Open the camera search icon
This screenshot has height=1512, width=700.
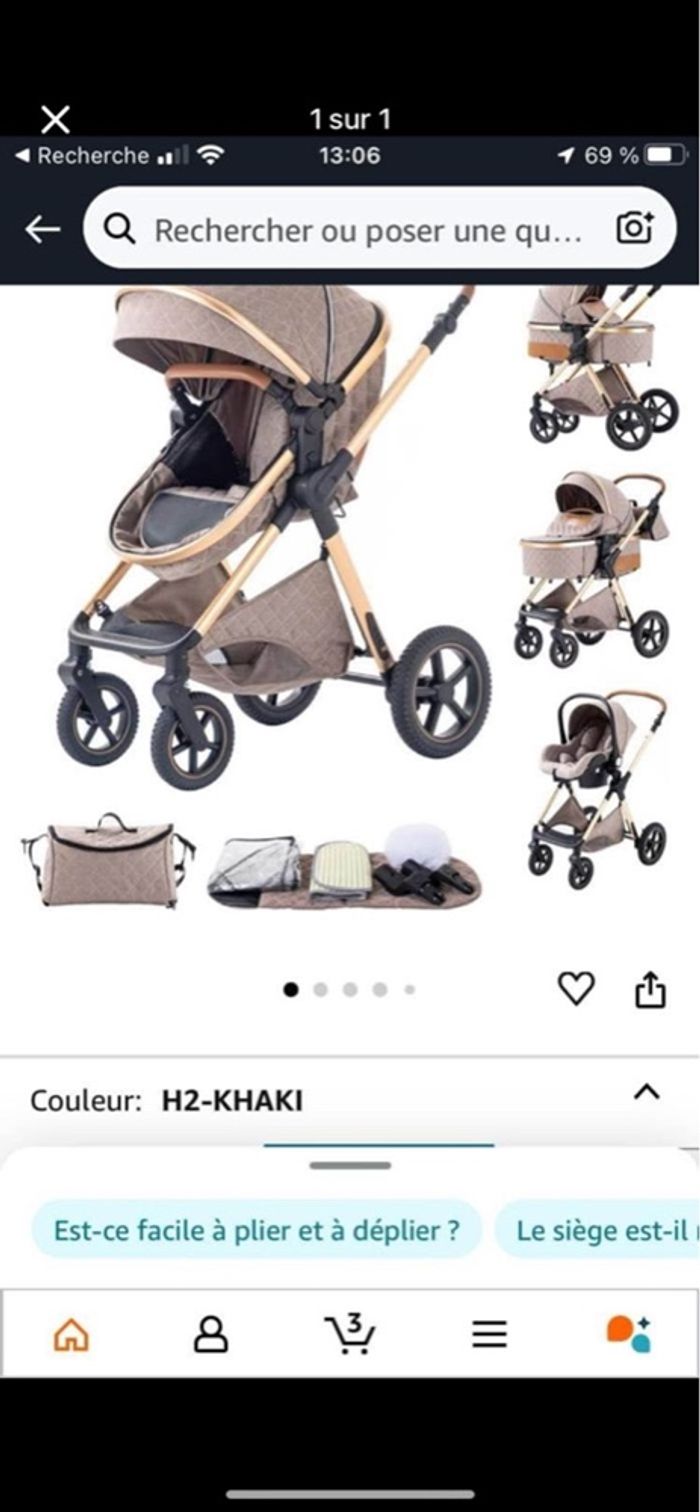point(634,229)
